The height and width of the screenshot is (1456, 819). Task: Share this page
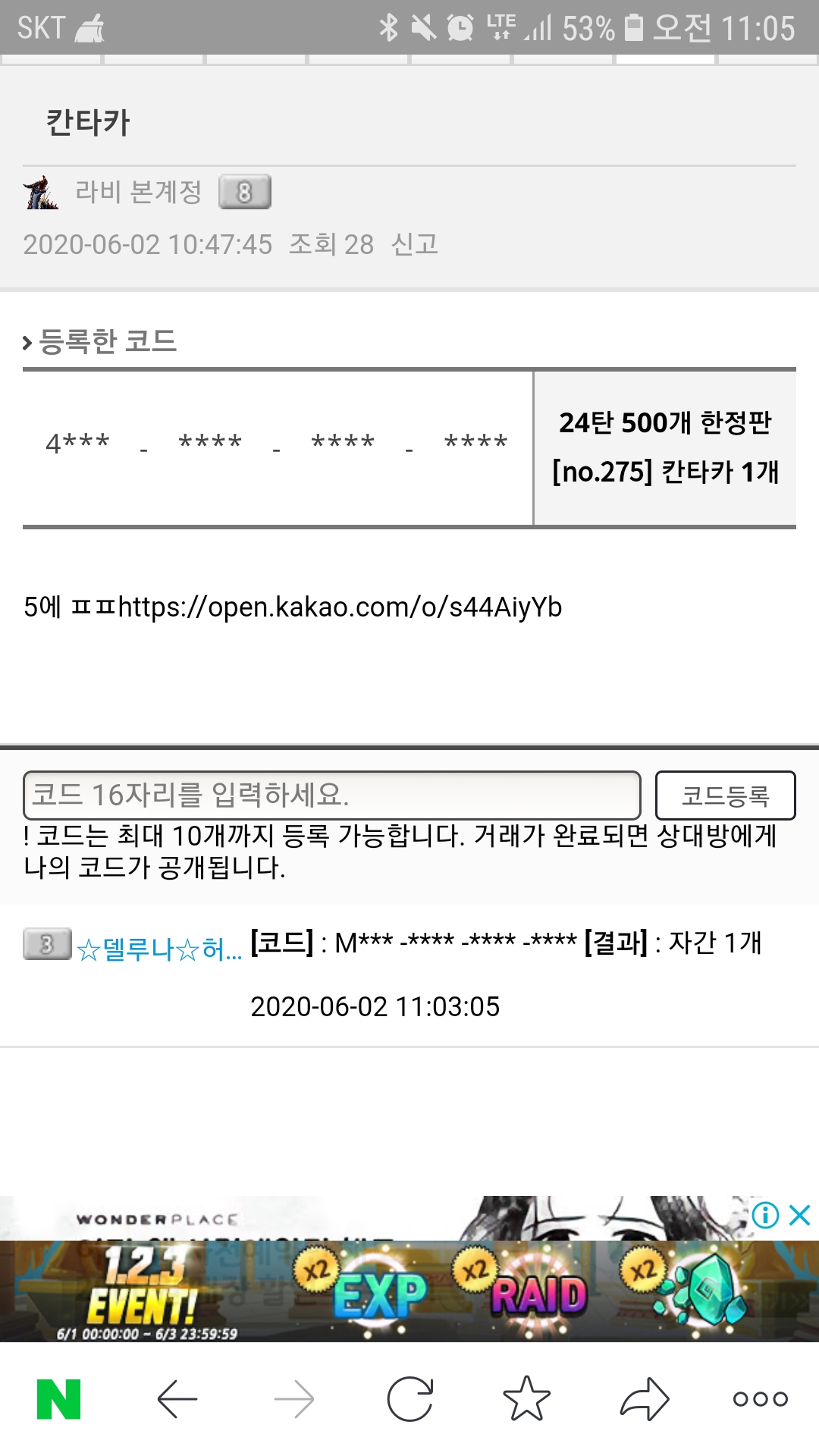pyautogui.click(x=645, y=1399)
